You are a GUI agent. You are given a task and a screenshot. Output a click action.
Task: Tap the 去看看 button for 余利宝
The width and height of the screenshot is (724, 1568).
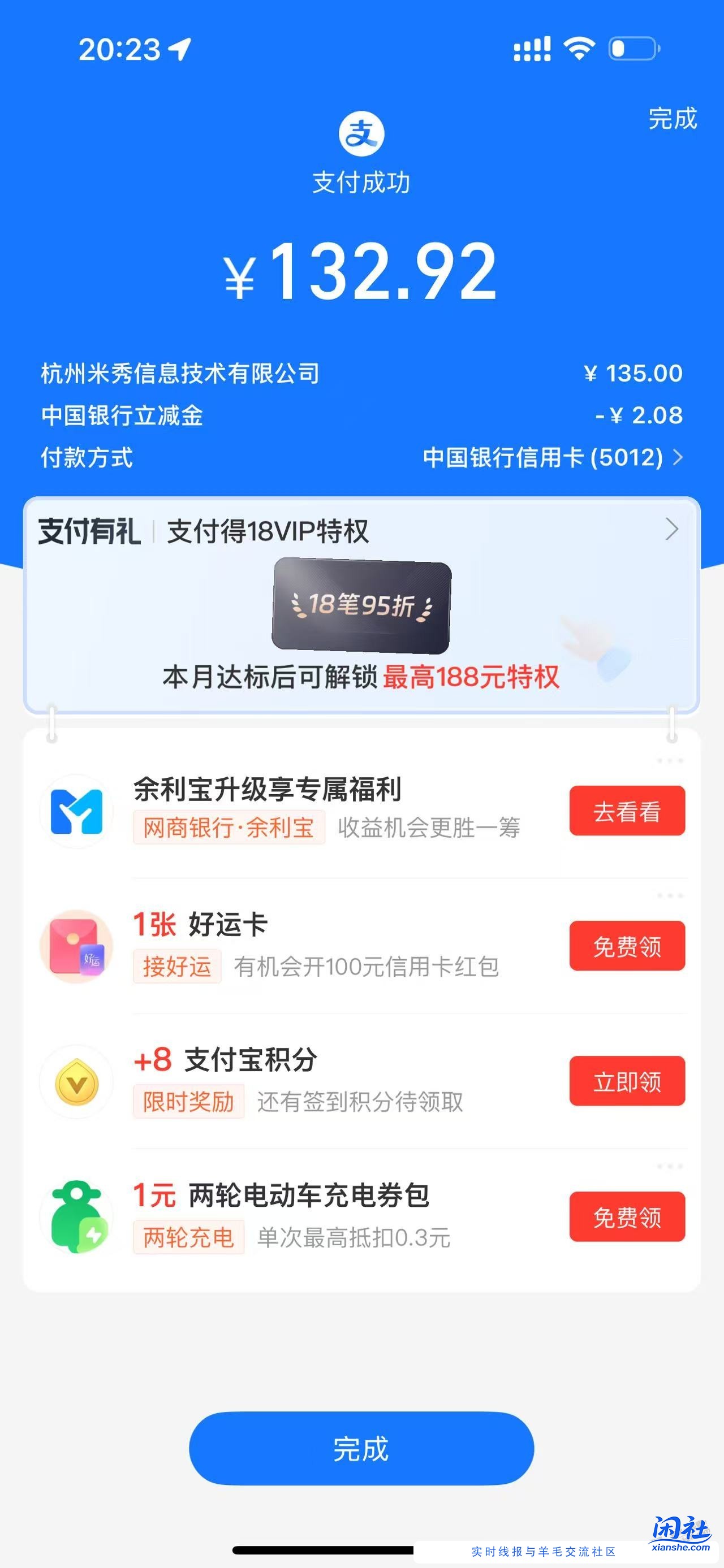pyautogui.click(x=626, y=811)
